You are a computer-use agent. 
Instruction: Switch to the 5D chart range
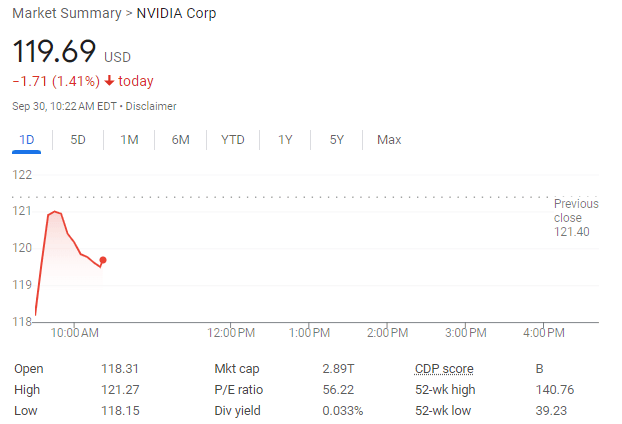pyautogui.click(x=78, y=140)
